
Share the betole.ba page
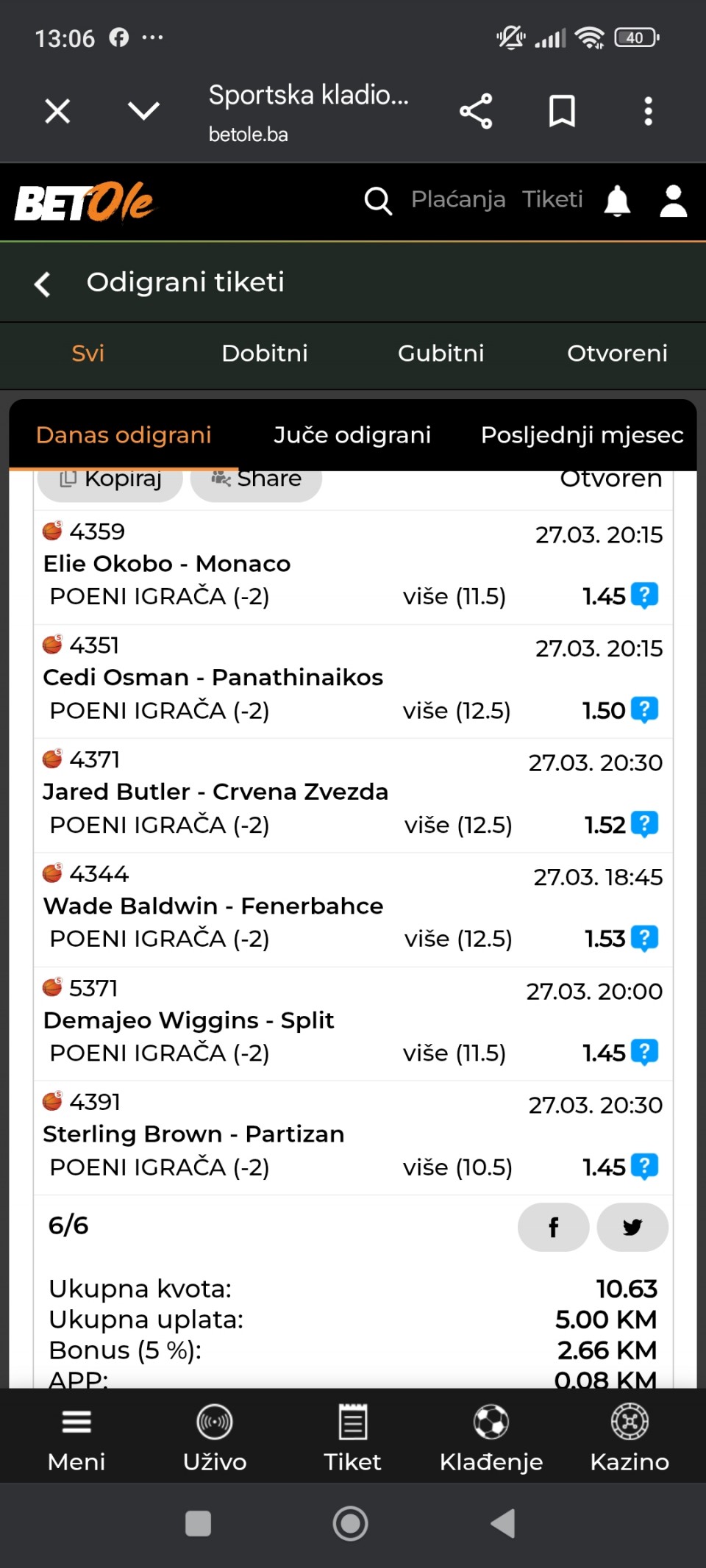pyautogui.click(x=476, y=112)
